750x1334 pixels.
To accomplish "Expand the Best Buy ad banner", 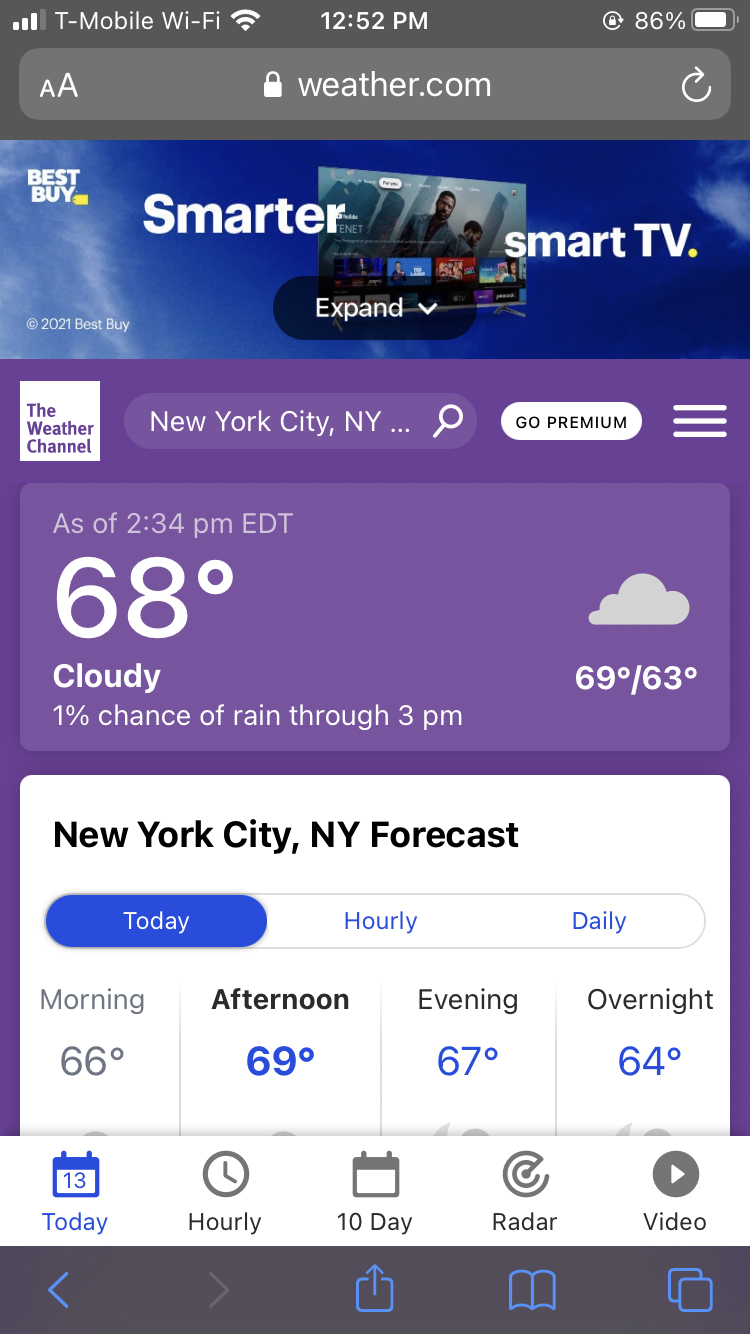I will 375,308.
